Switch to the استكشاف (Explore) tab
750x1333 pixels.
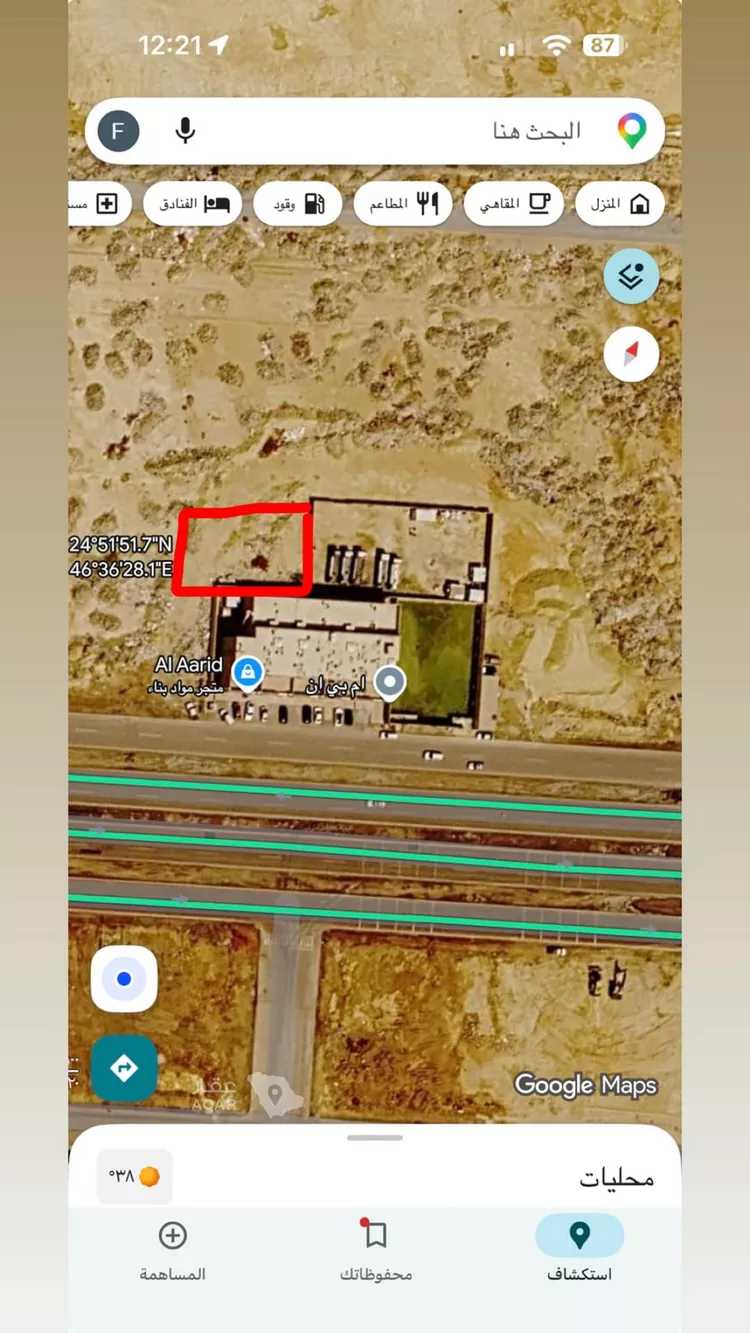pyautogui.click(x=580, y=1248)
